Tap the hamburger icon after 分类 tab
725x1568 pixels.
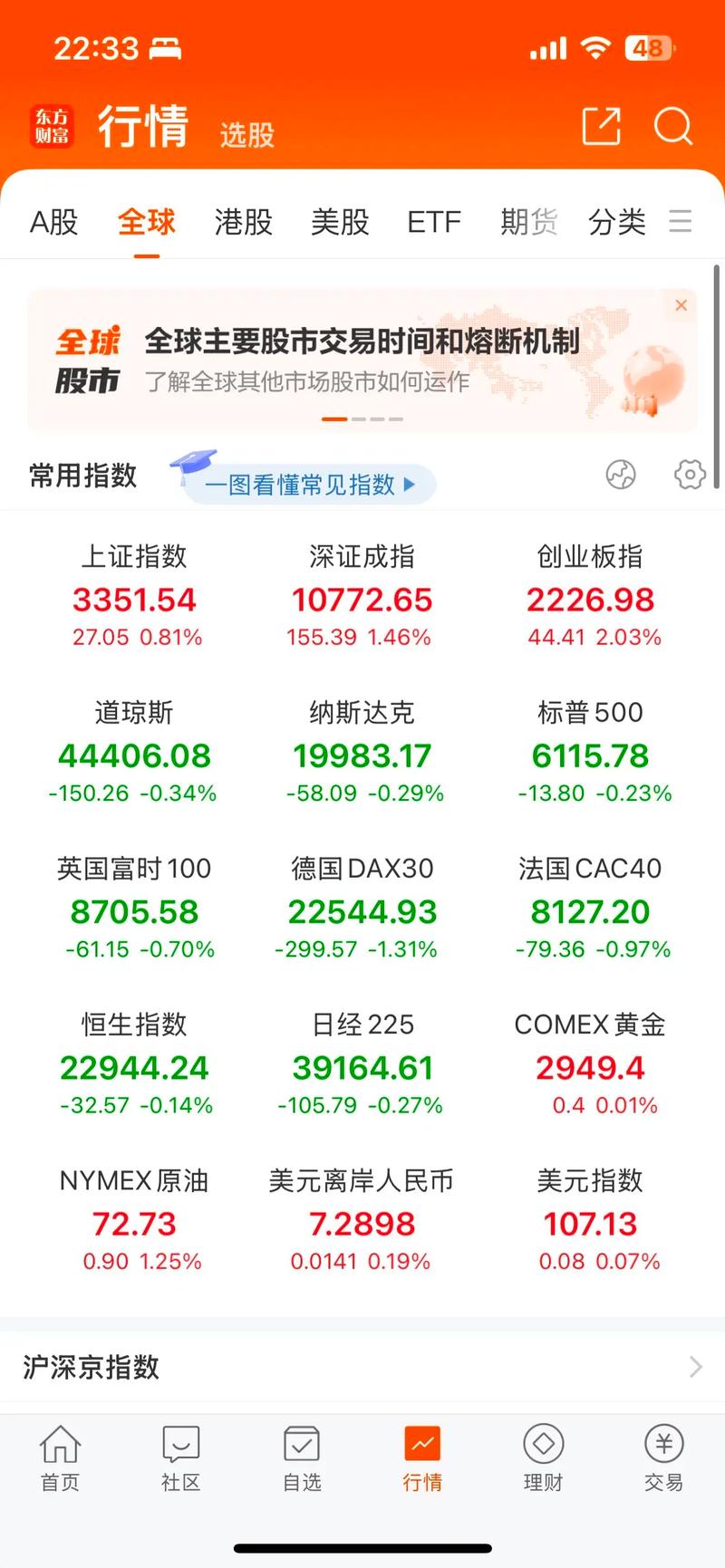pyautogui.click(x=681, y=222)
